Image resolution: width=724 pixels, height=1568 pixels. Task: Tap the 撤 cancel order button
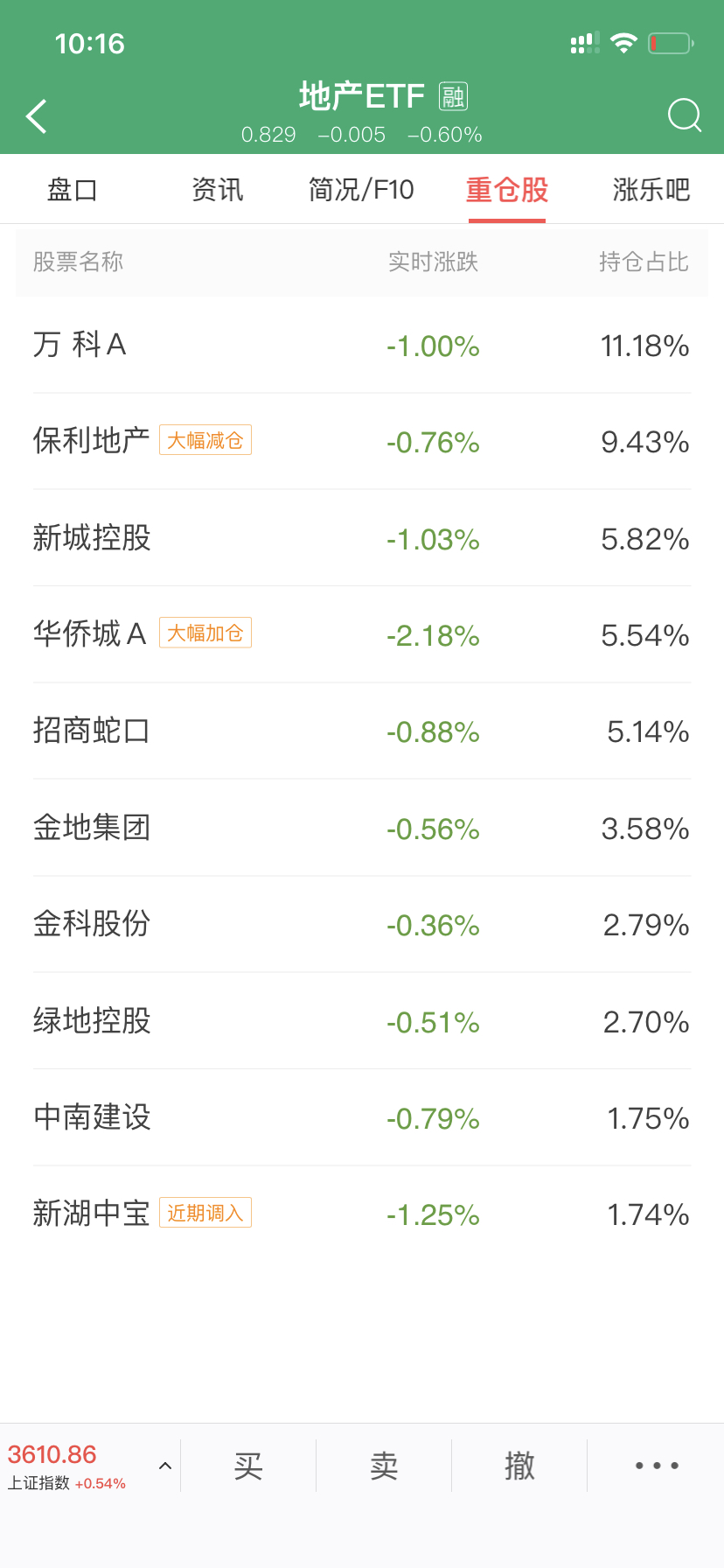pos(519,1466)
